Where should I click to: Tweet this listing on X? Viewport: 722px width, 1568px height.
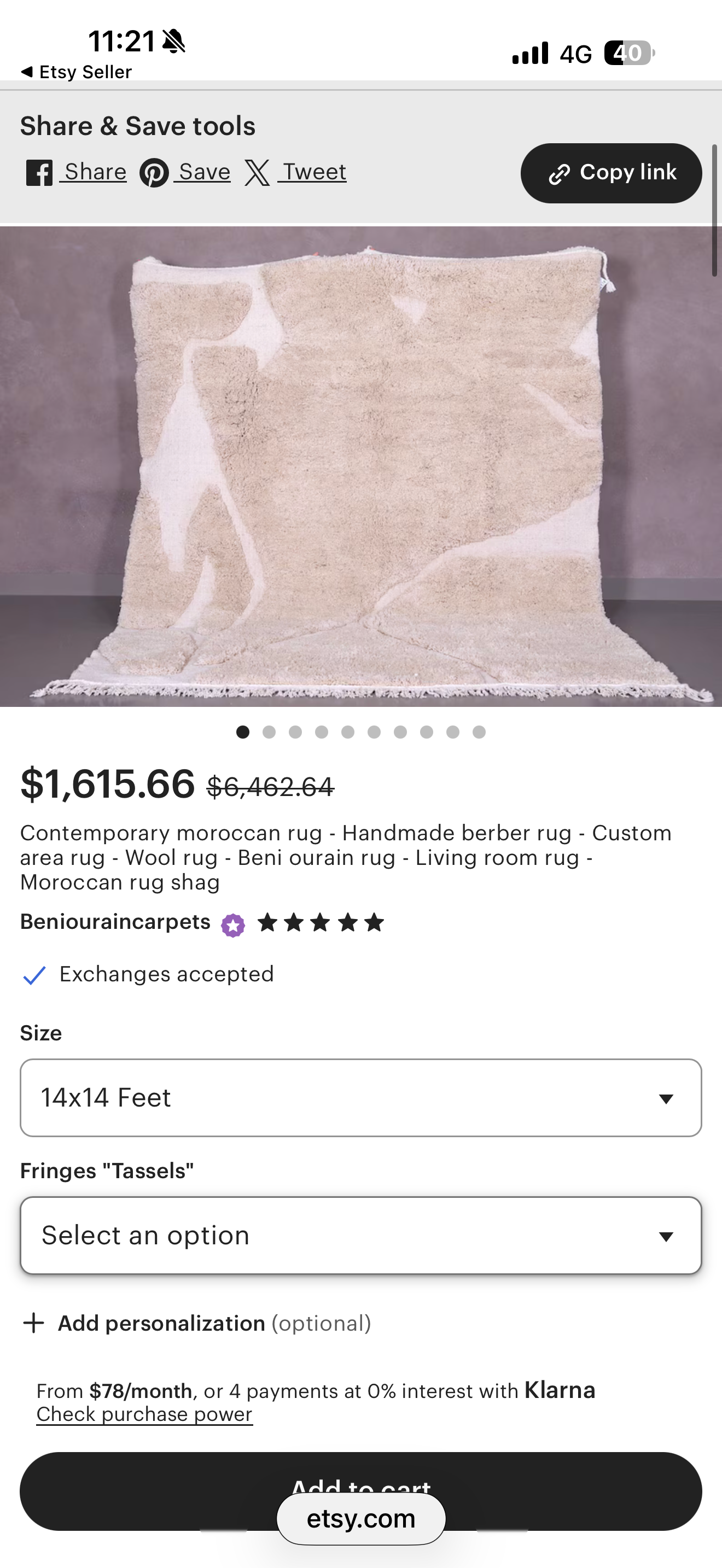pos(296,172)
